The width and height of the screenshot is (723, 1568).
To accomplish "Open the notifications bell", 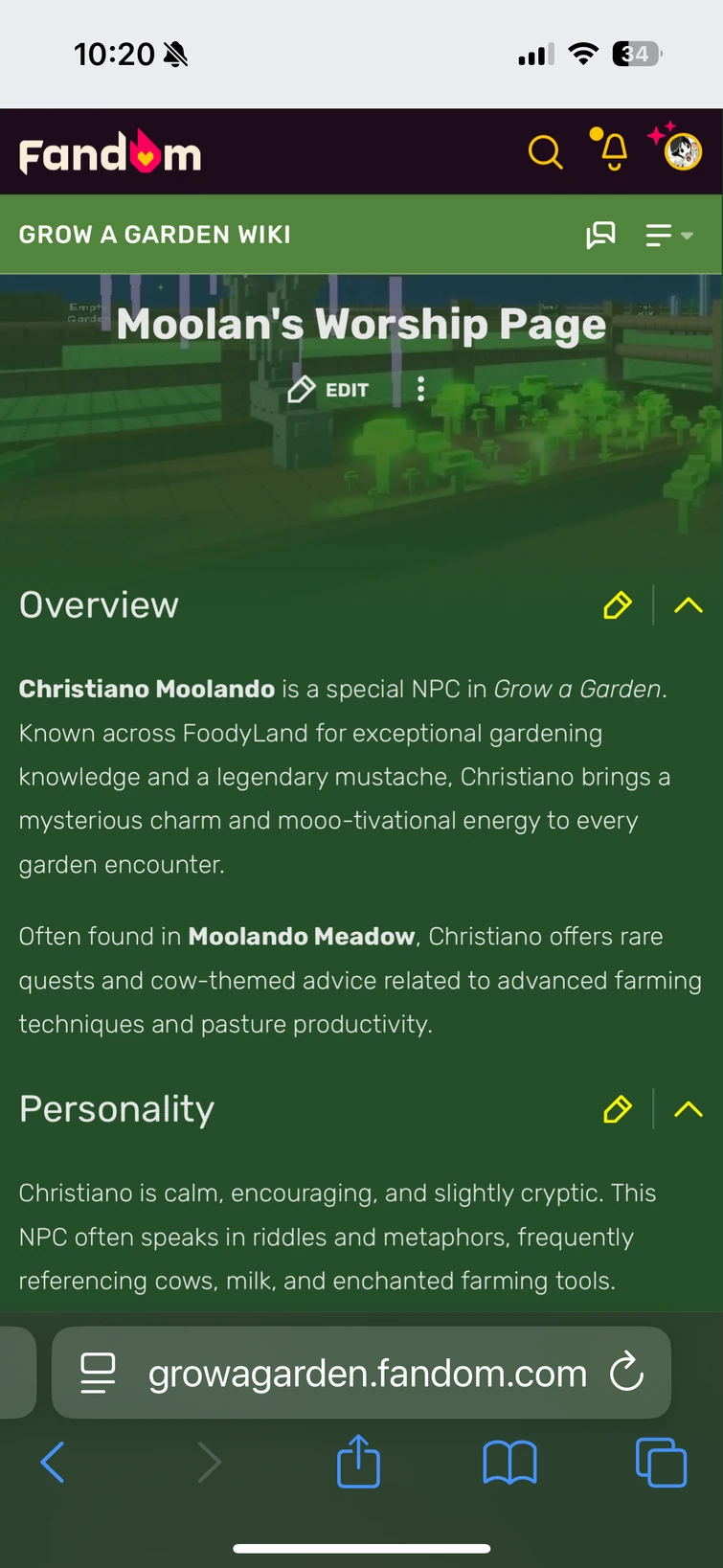I will [614, 151].
